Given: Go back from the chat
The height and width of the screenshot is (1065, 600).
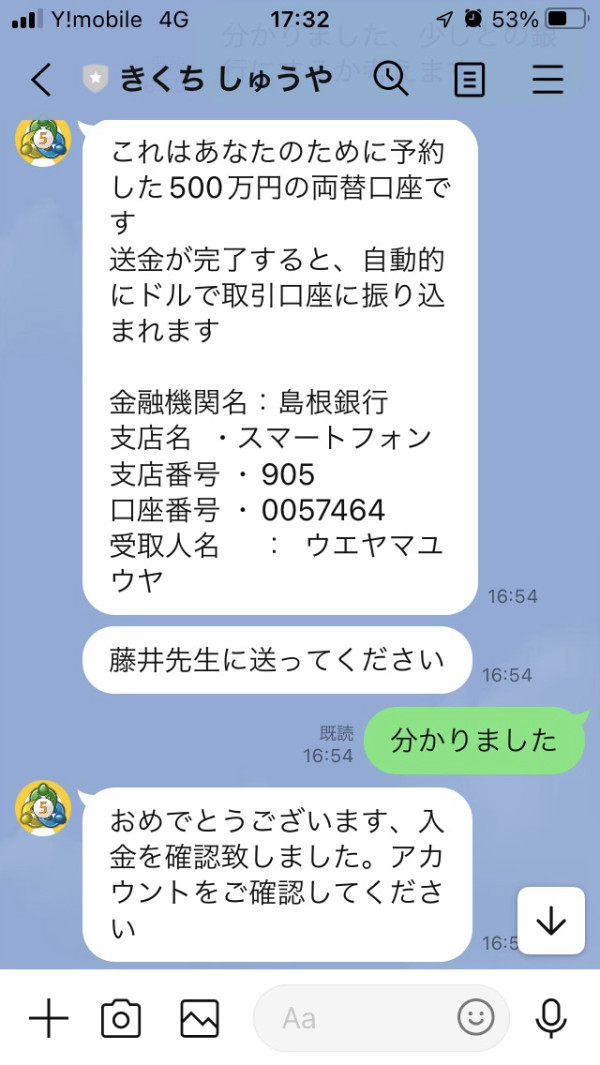Looking at the screenshot, I should click(41, 79).
